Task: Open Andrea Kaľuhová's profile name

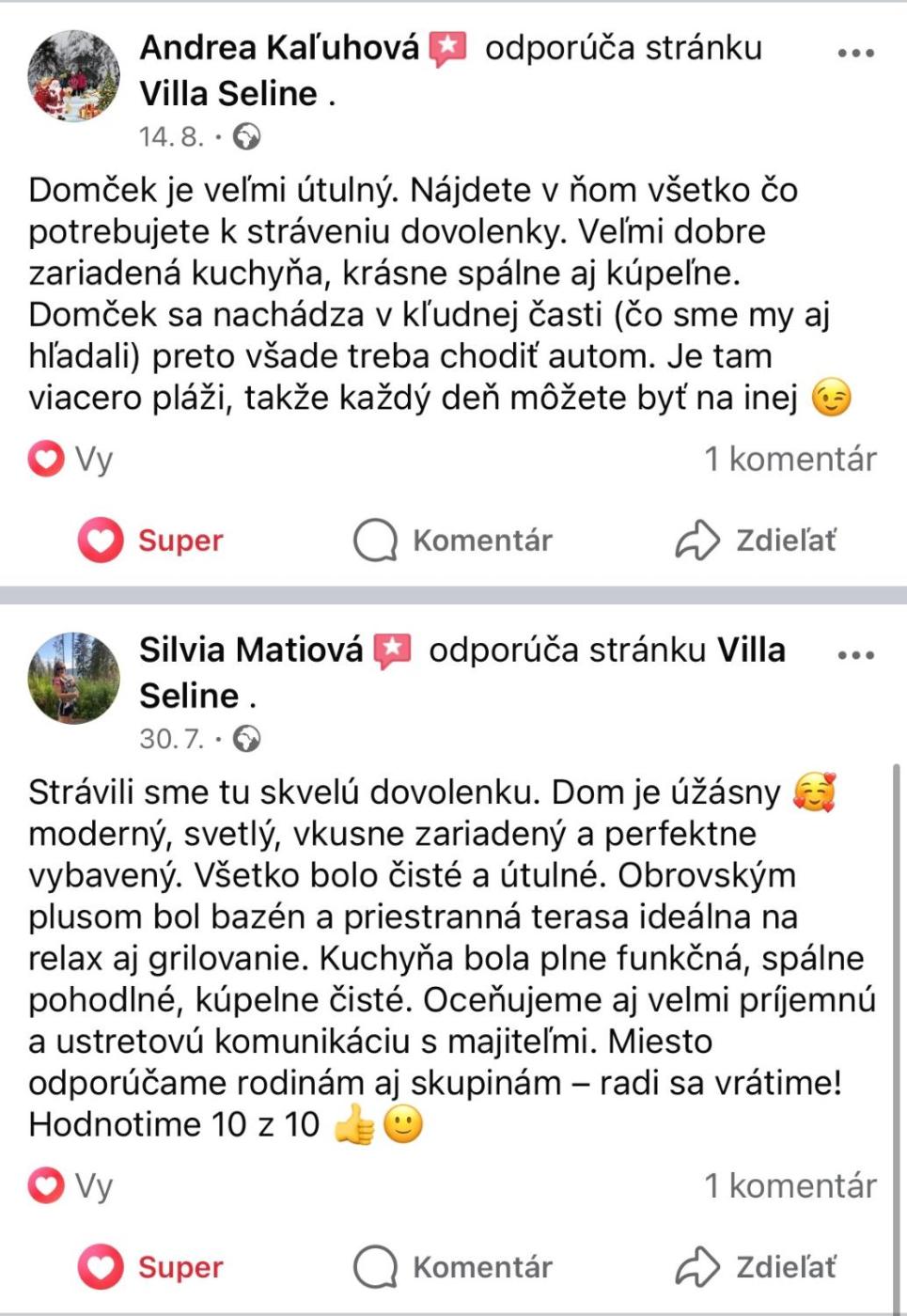Action: click(x=279, y=47)
